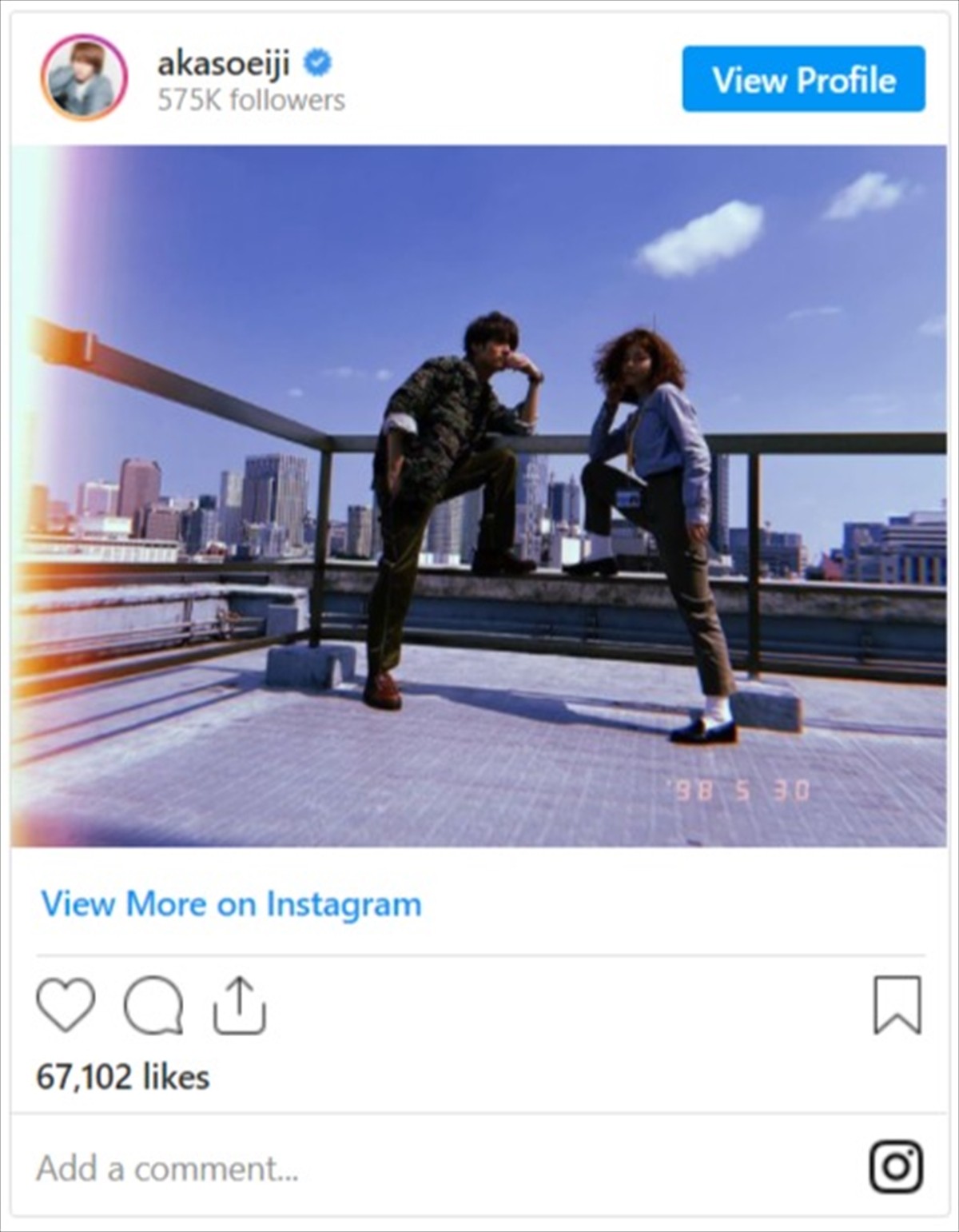
Task: Open comments via the speech bubble icon
Action: tap(153, 1004)
